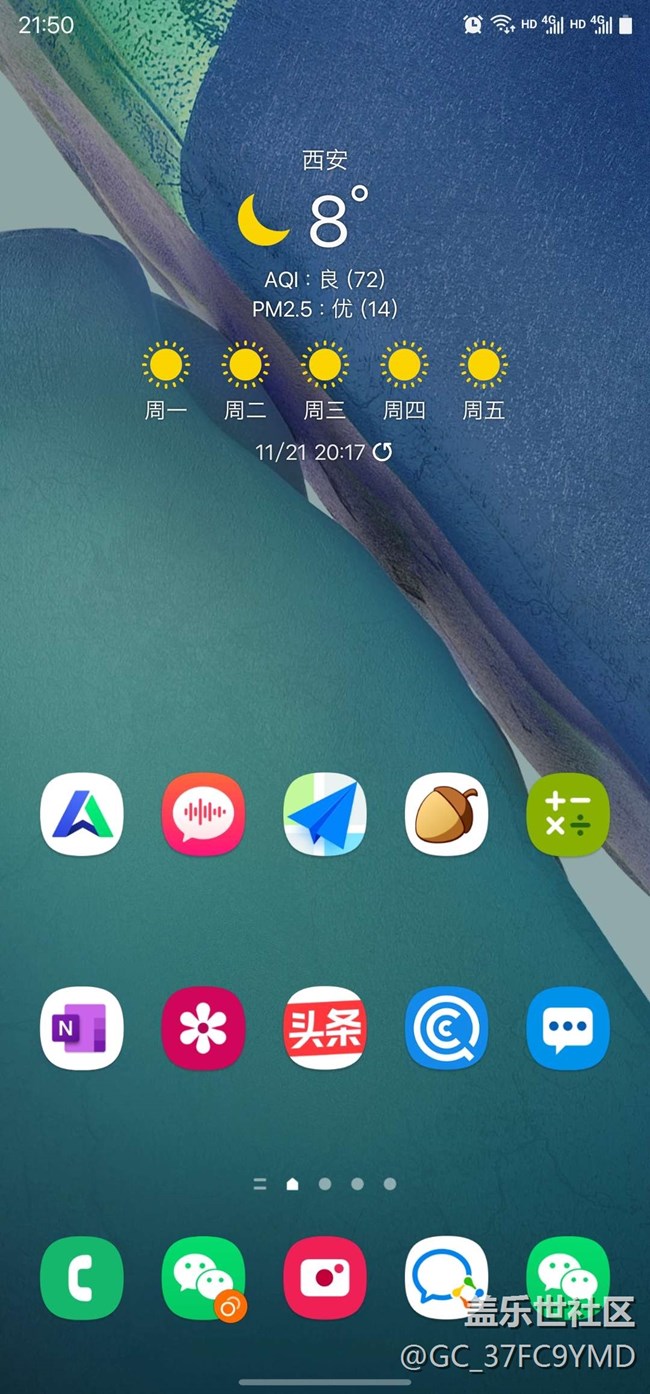Open the blue chat bubbles app
The height and width of the screenshot is (1394, 650).
point(447,1278)
